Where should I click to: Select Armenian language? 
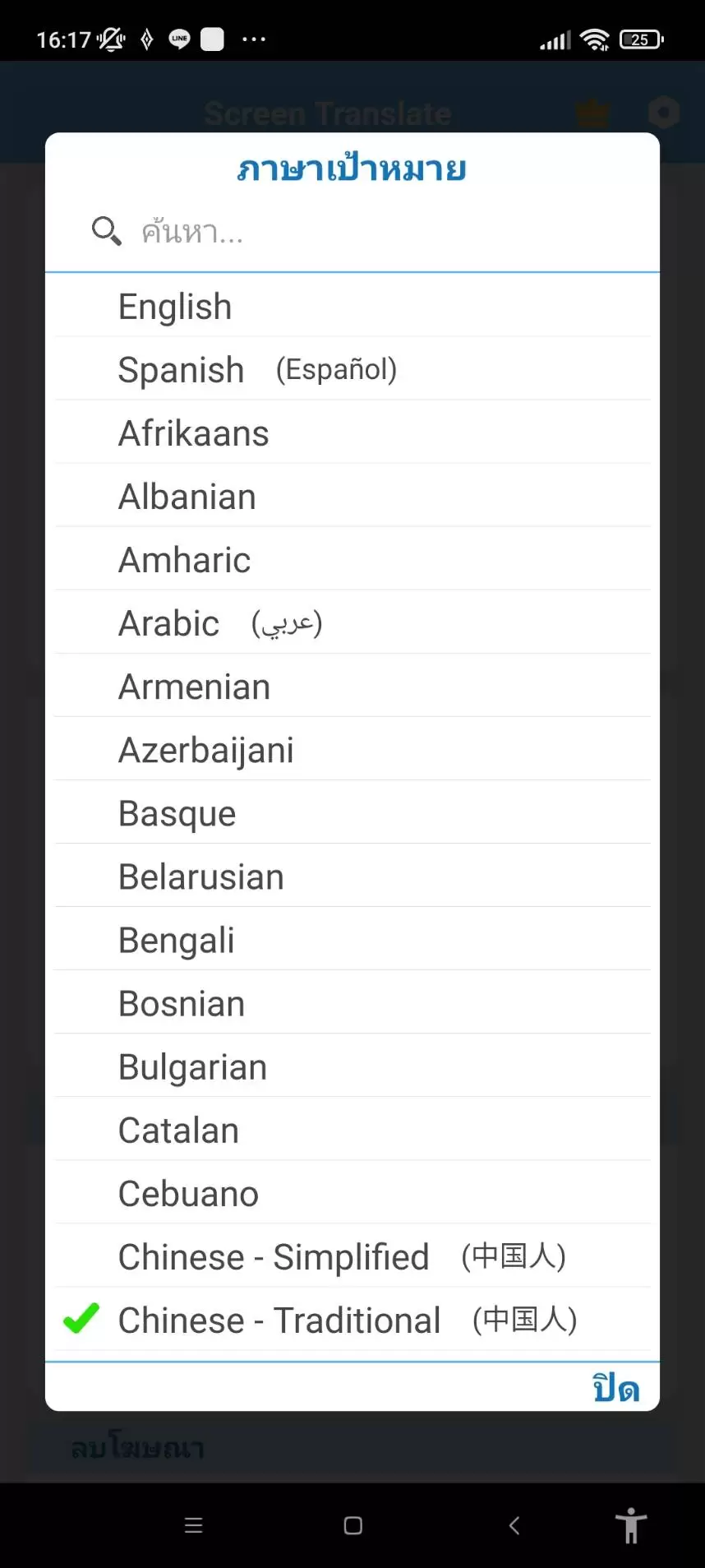352,686
